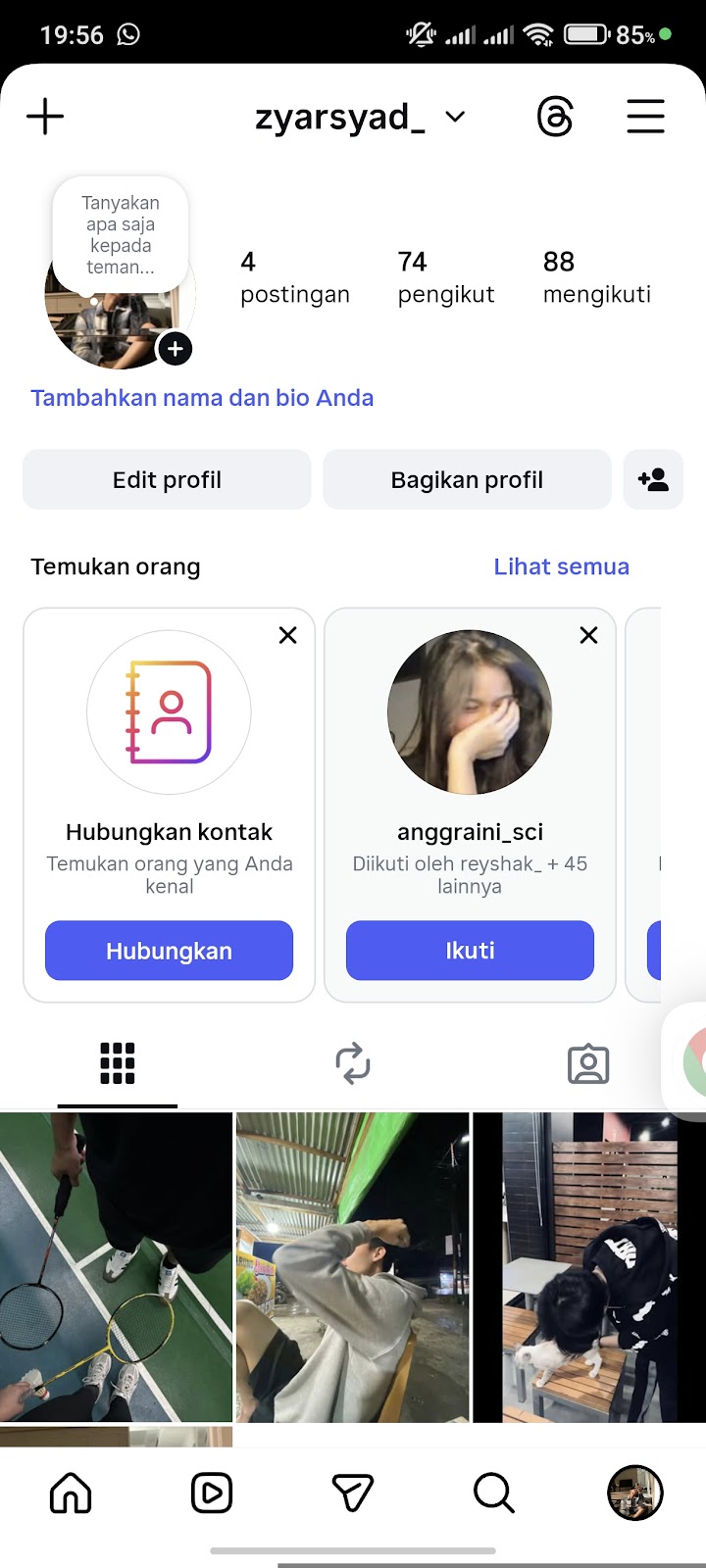
Task: Dismiss the anggraini_sci suggestion
Action: pyautogui.click(x=588, y=635)
